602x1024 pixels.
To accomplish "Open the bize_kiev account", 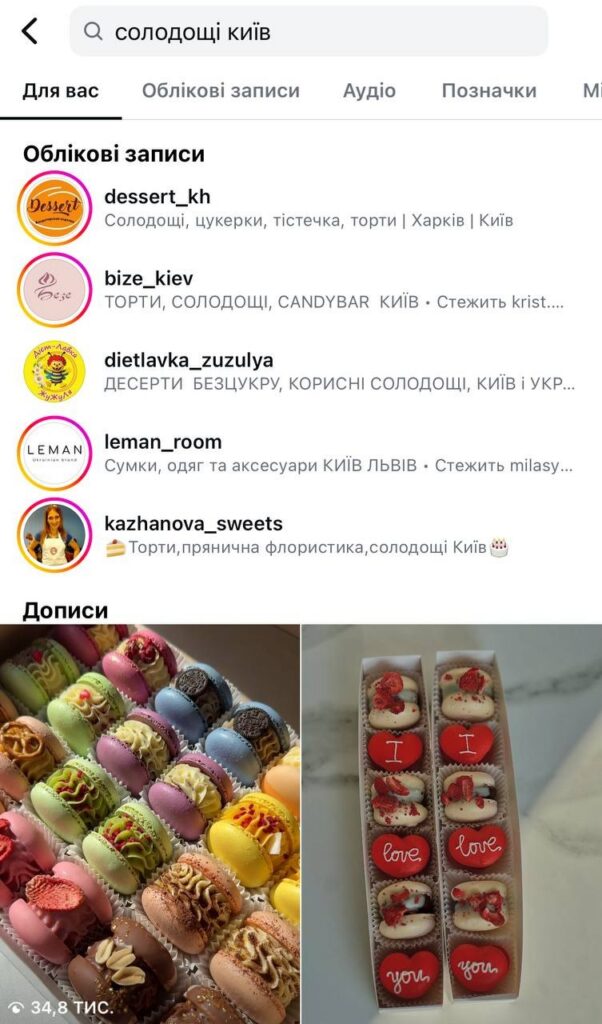I will coord(149,278).
